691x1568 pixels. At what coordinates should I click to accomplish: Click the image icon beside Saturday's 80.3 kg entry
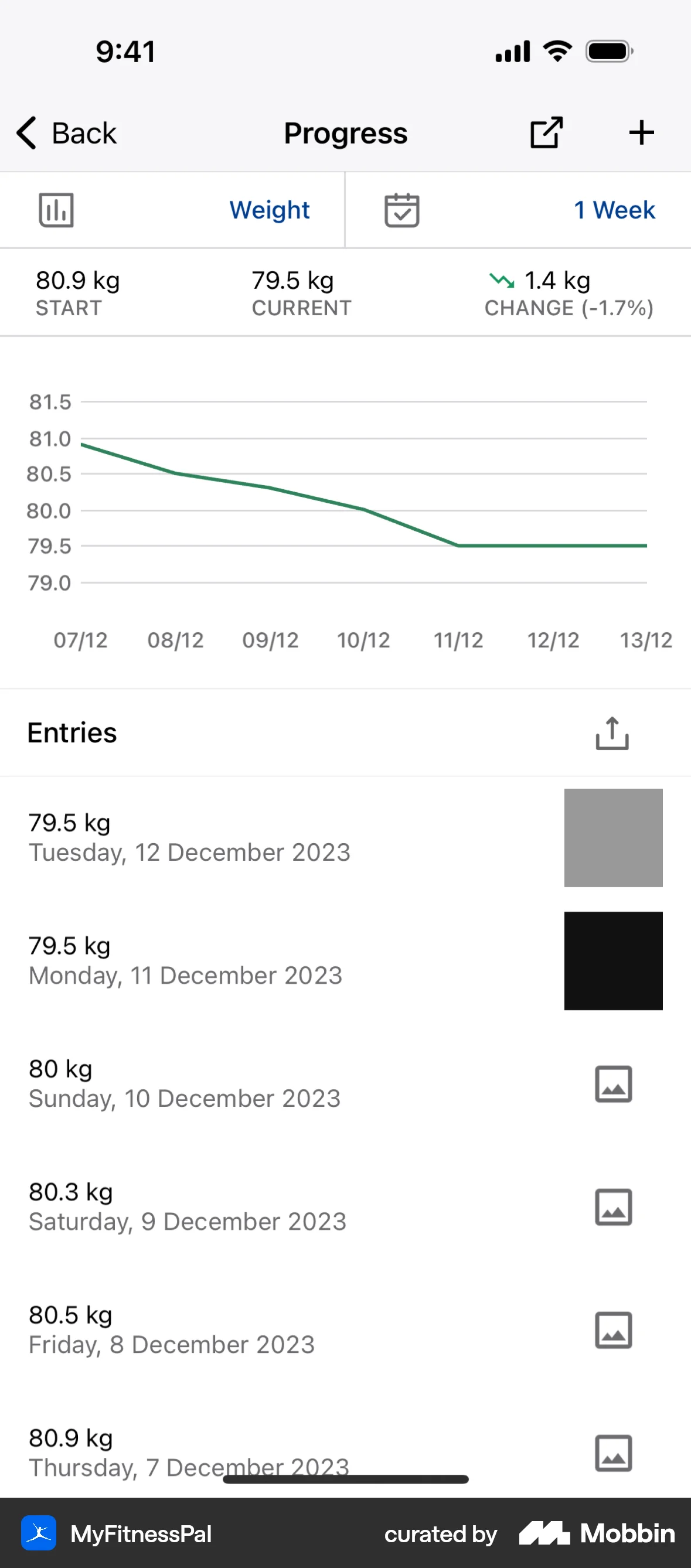613,1207
